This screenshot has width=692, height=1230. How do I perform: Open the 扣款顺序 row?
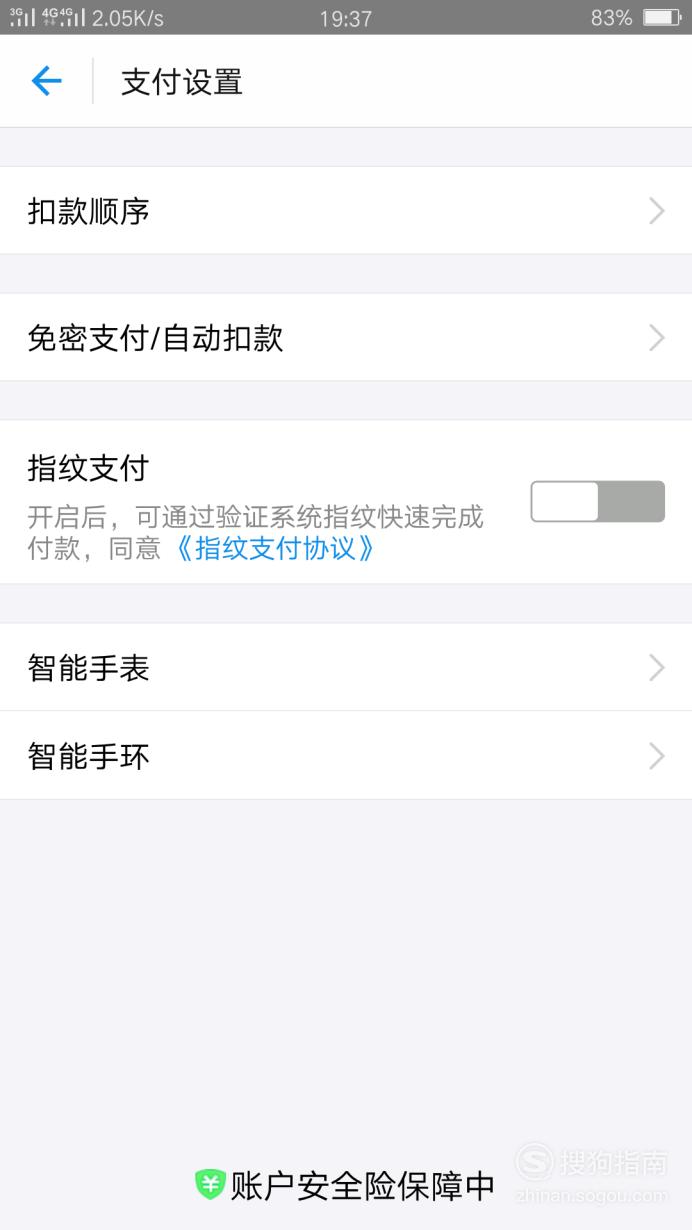(346, 211)
